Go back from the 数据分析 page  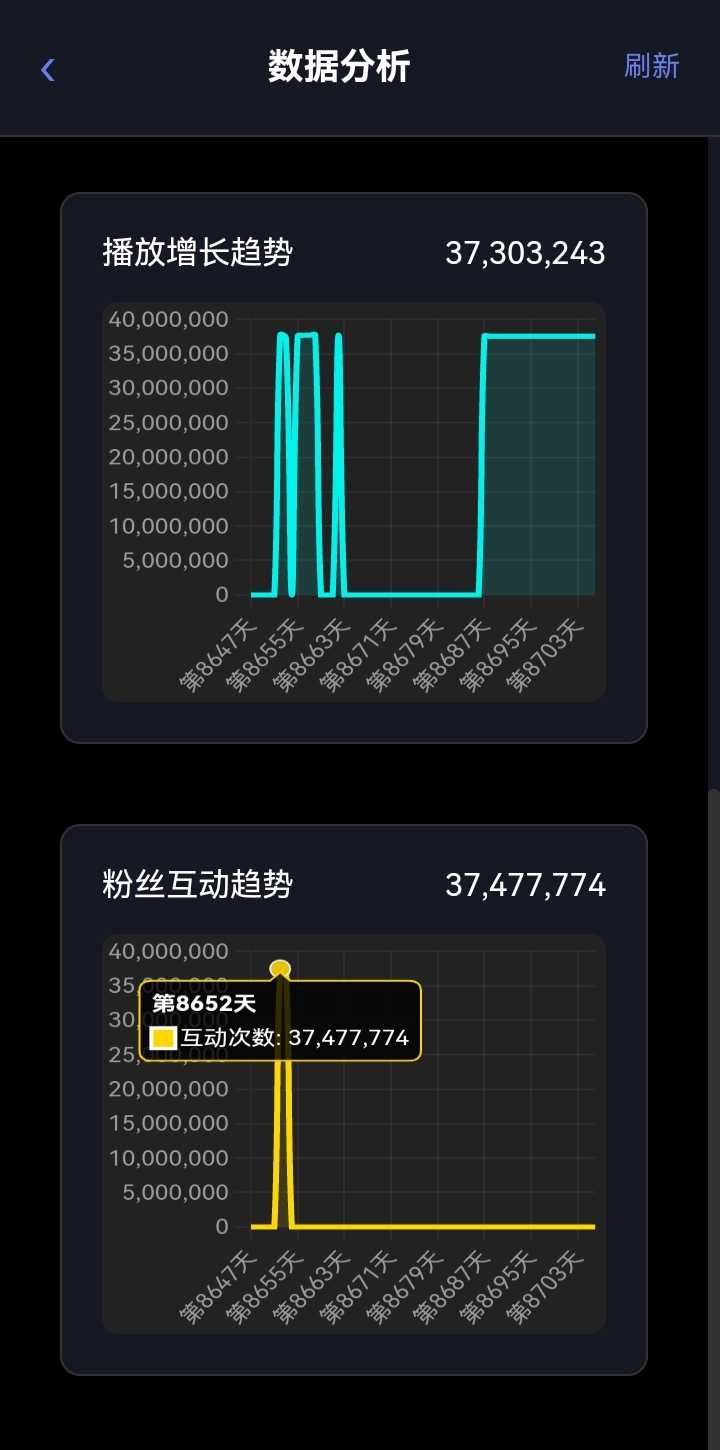click(x=47, y=69)
